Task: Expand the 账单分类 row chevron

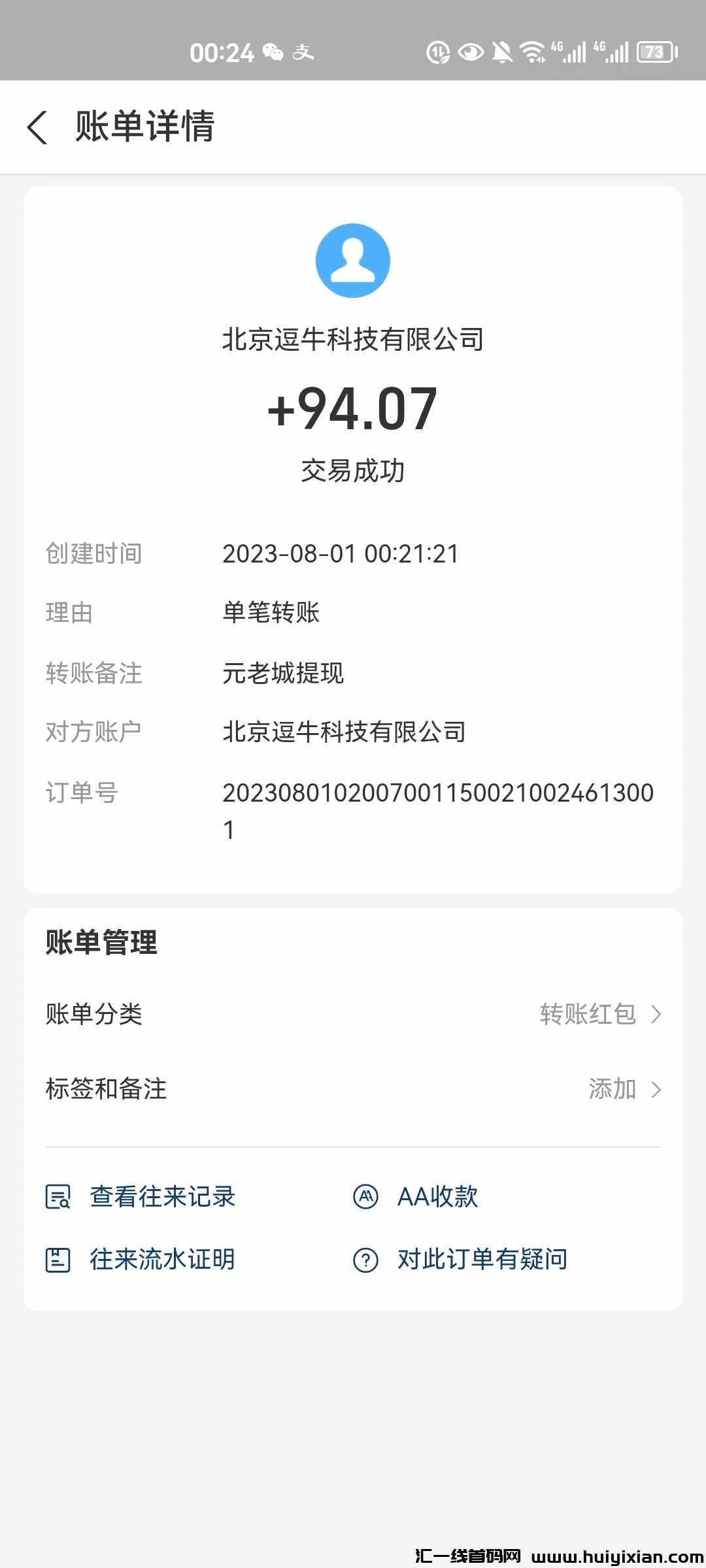Action: 658,1014
